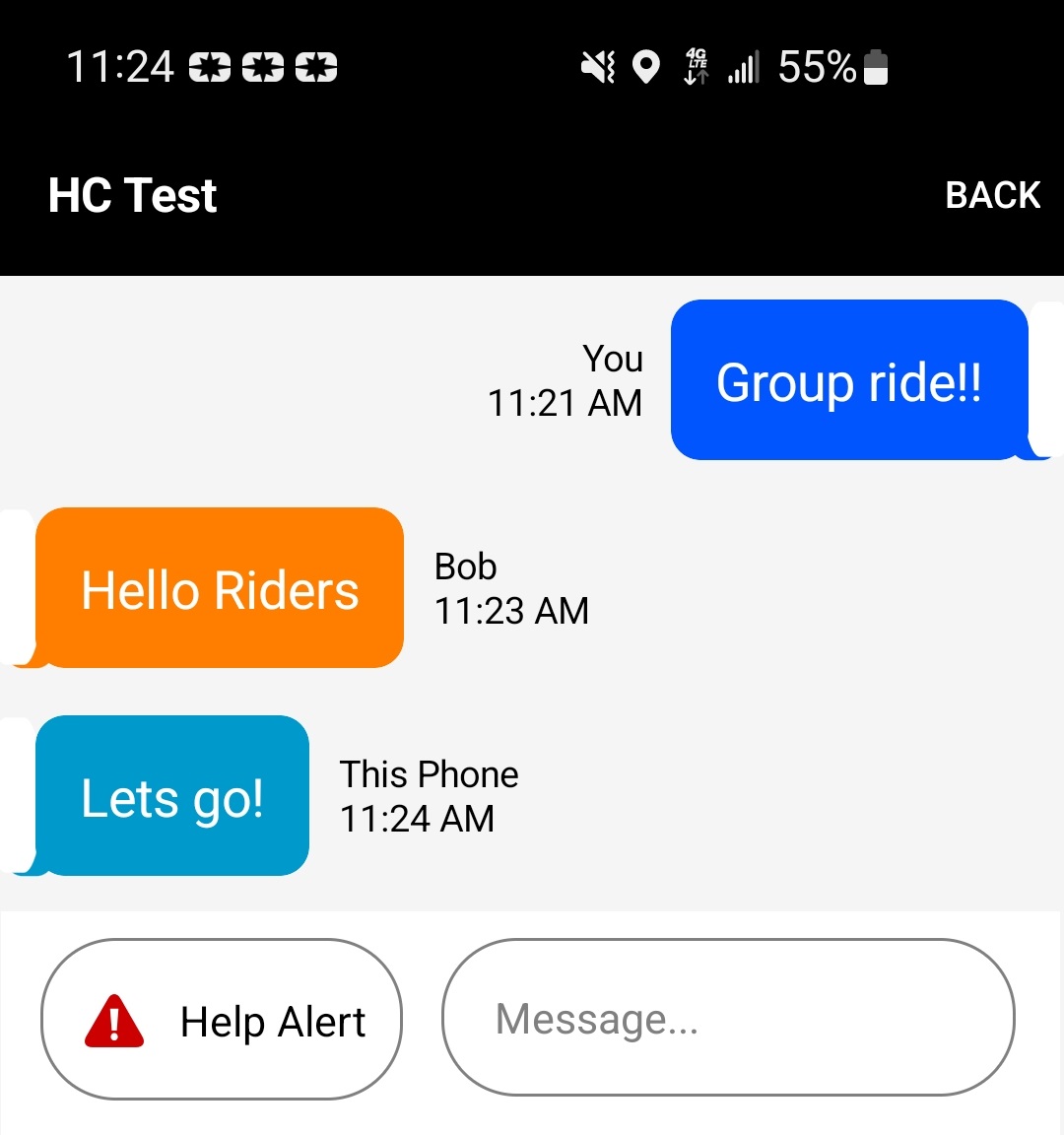Focus the Message text field

pyautogui.click(x=728, y=1018)
